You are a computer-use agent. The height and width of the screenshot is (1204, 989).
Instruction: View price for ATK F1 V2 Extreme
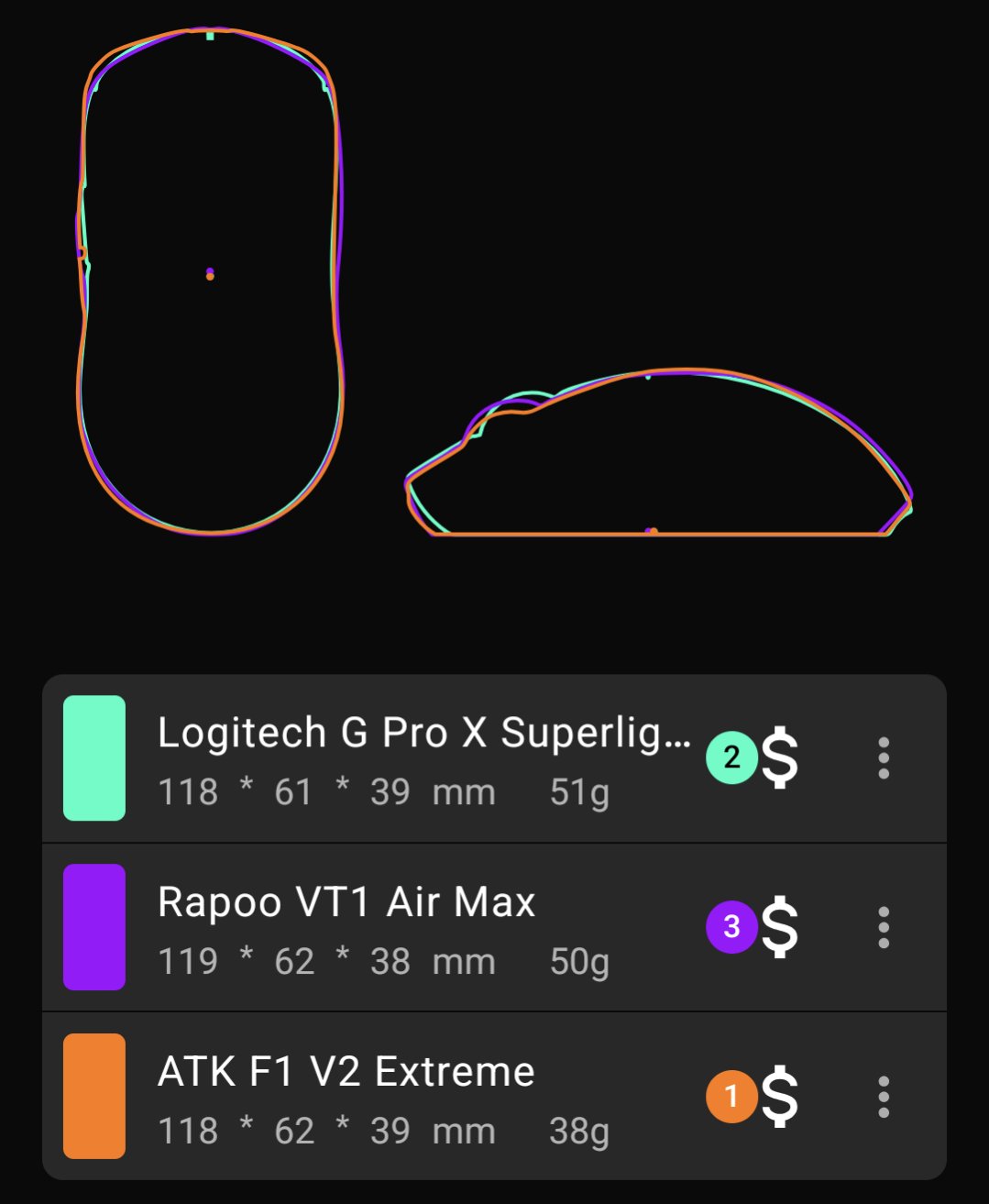click(780, 1097)
